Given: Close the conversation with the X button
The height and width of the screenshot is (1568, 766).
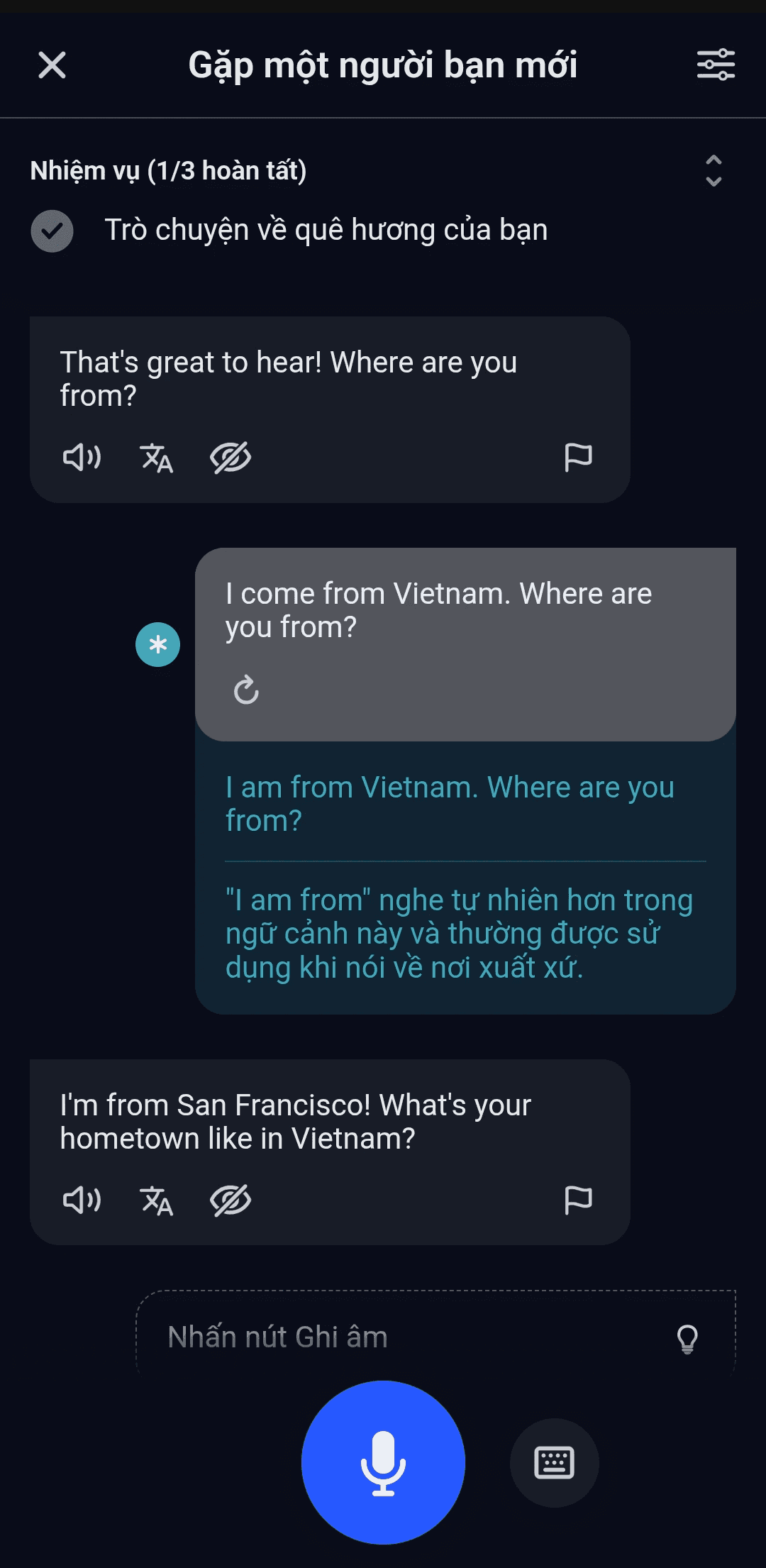Looking at the screenshot, I should (52, 65).
